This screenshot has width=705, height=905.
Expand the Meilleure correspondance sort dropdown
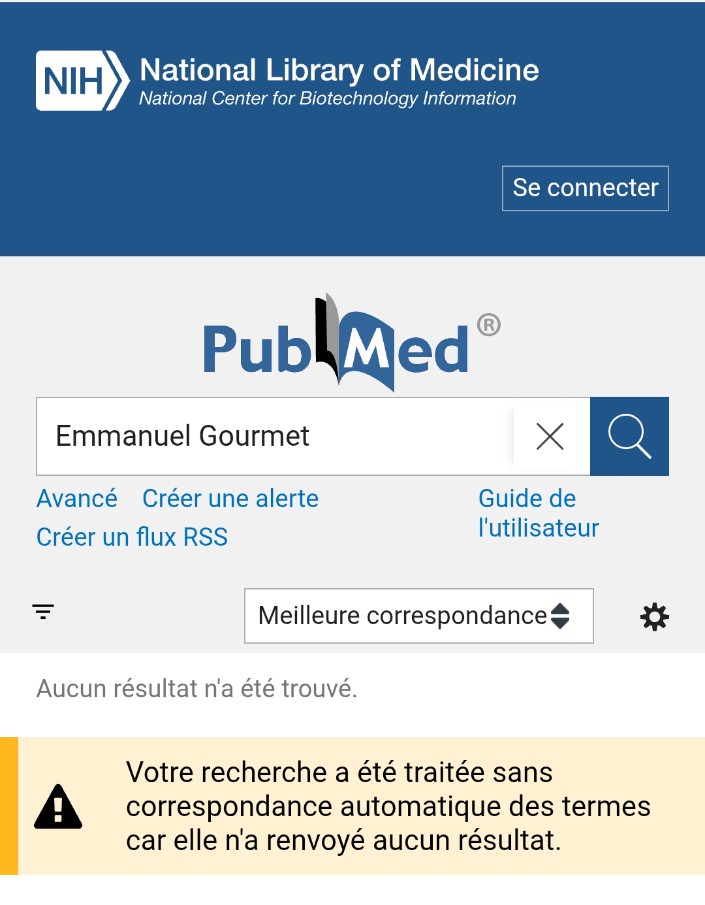coord(418,615)
